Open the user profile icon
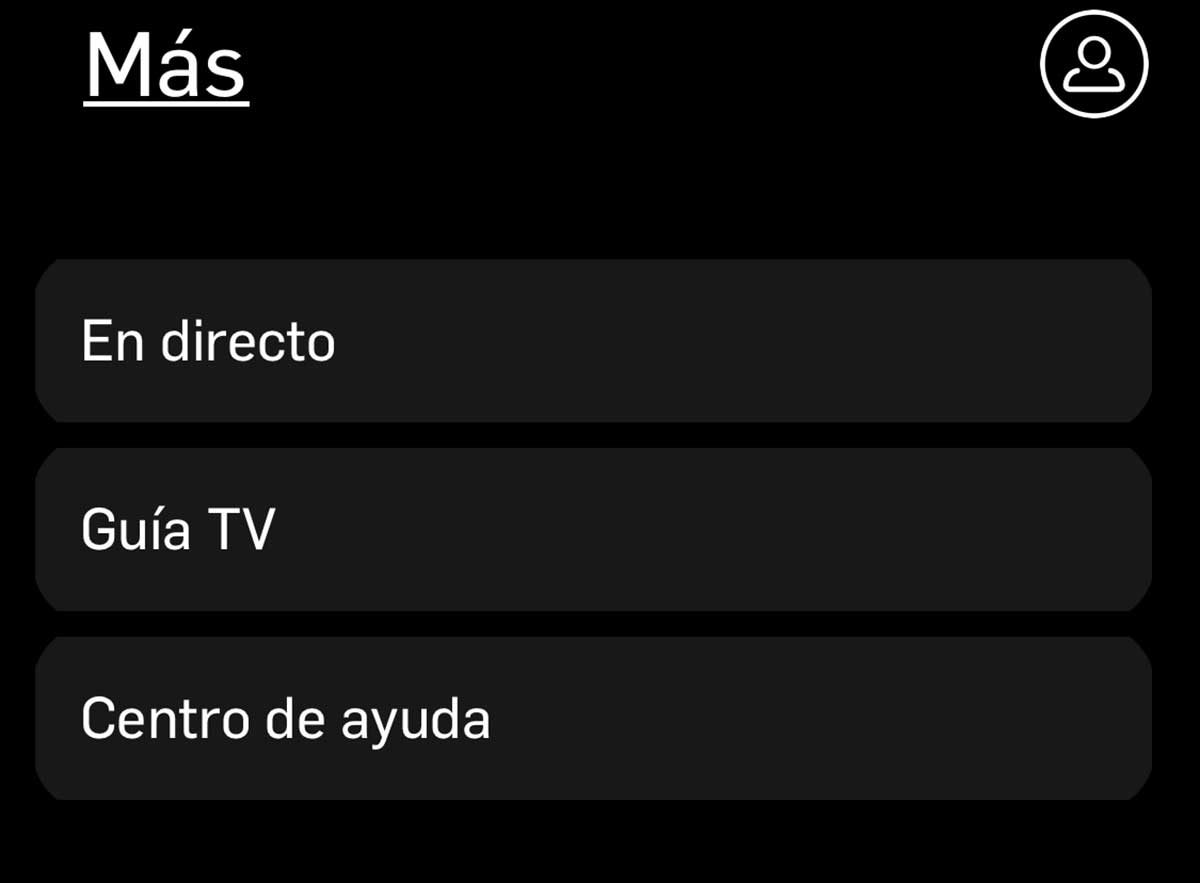This screenshot has width=1200, height=883. click(1094, 64)
